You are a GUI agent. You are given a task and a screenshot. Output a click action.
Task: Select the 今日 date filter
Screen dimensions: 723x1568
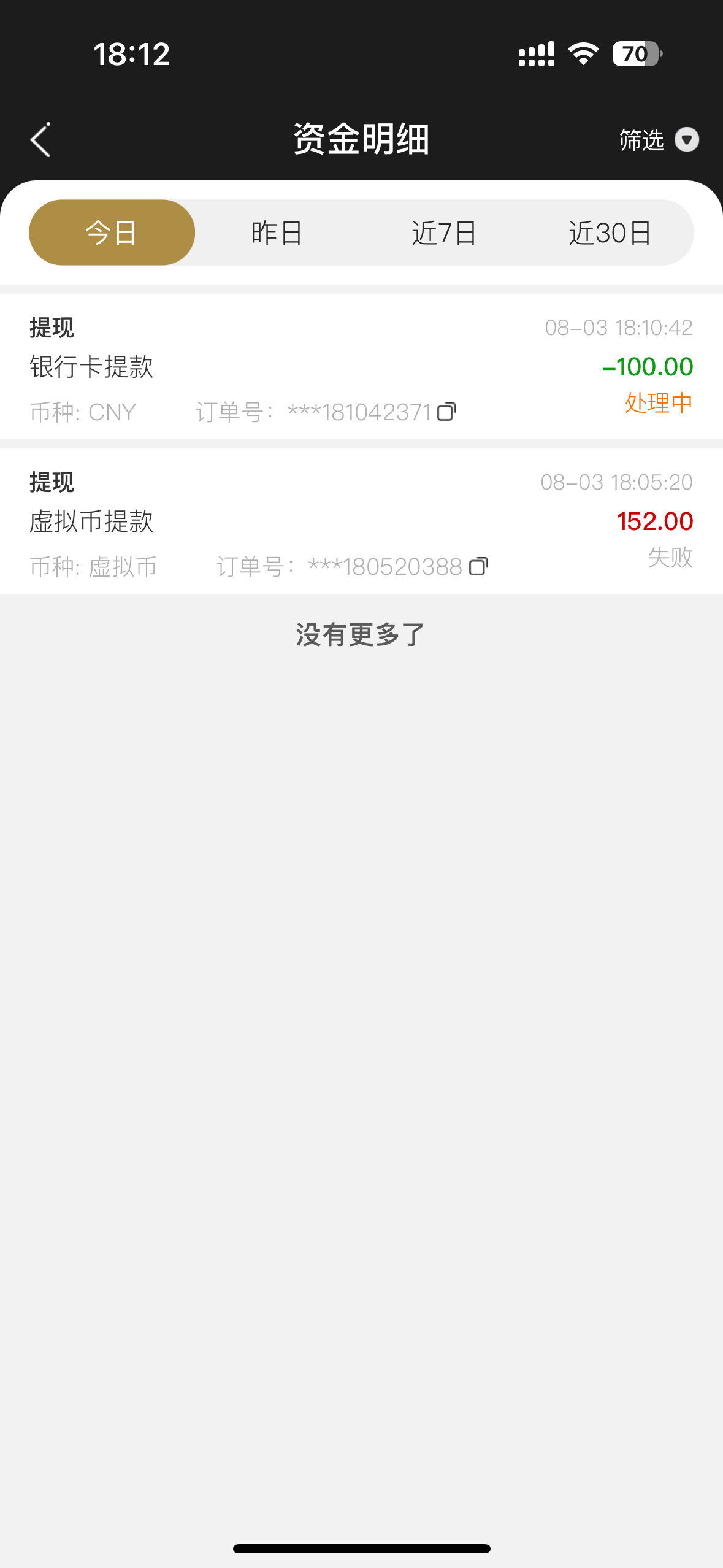pyautogui.click(x=112, y=232)
